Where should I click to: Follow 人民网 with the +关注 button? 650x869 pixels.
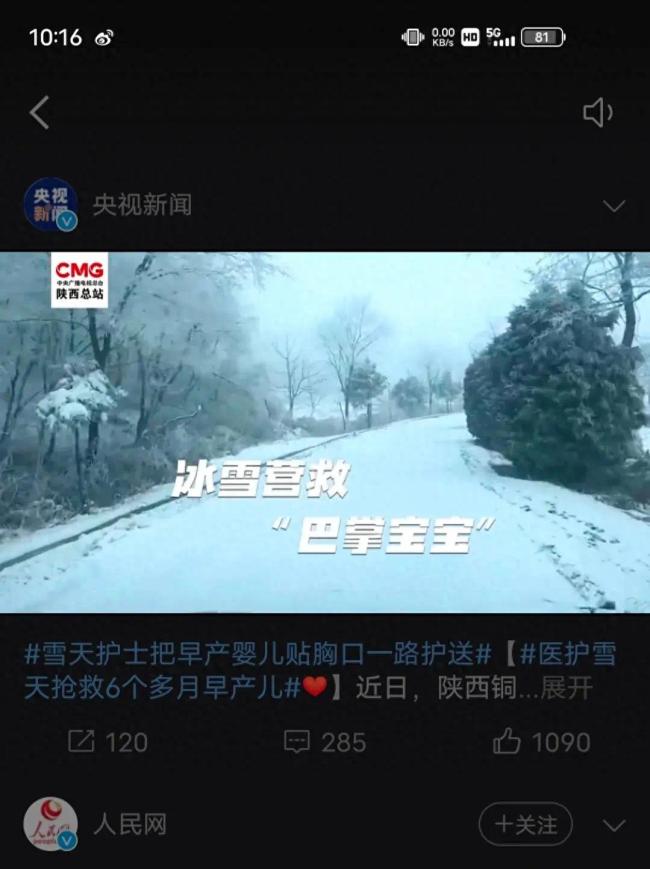click(525, 824)
